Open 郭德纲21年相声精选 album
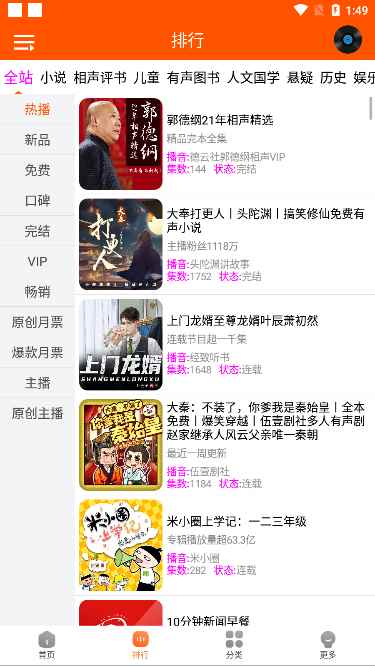The height and width of the screenshot is (666, 375). (225, 144)
